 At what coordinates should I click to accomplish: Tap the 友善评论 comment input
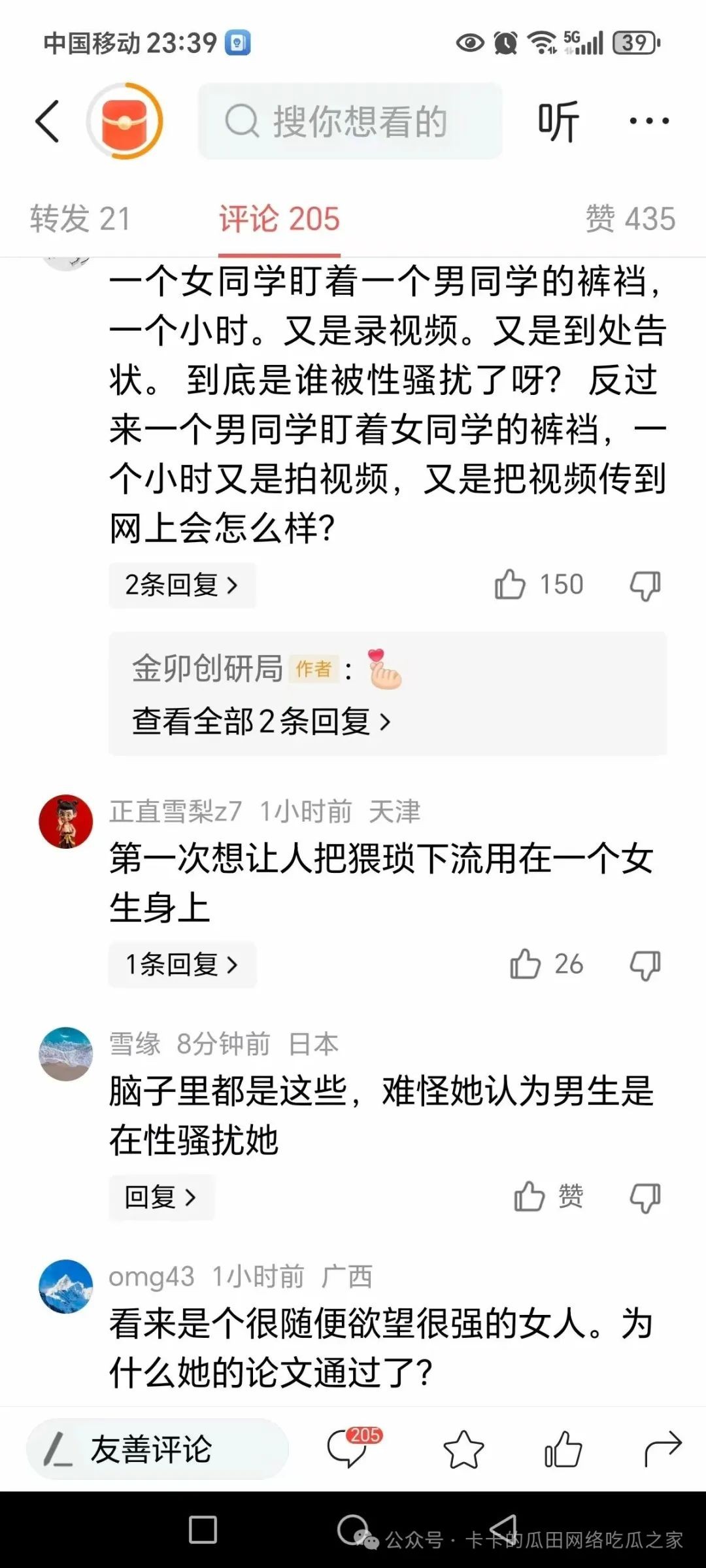click(157, 1450)
